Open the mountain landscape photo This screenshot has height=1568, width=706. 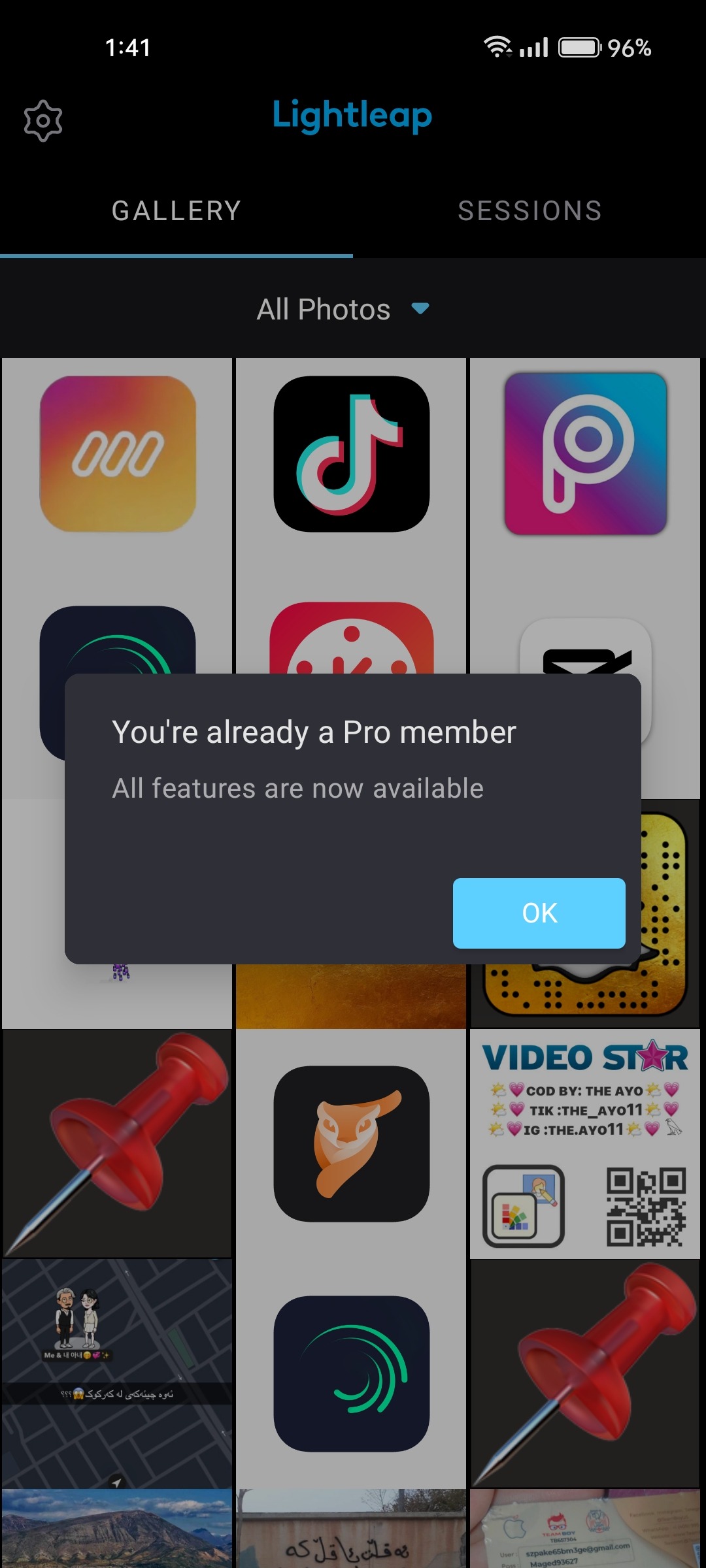118,1529
